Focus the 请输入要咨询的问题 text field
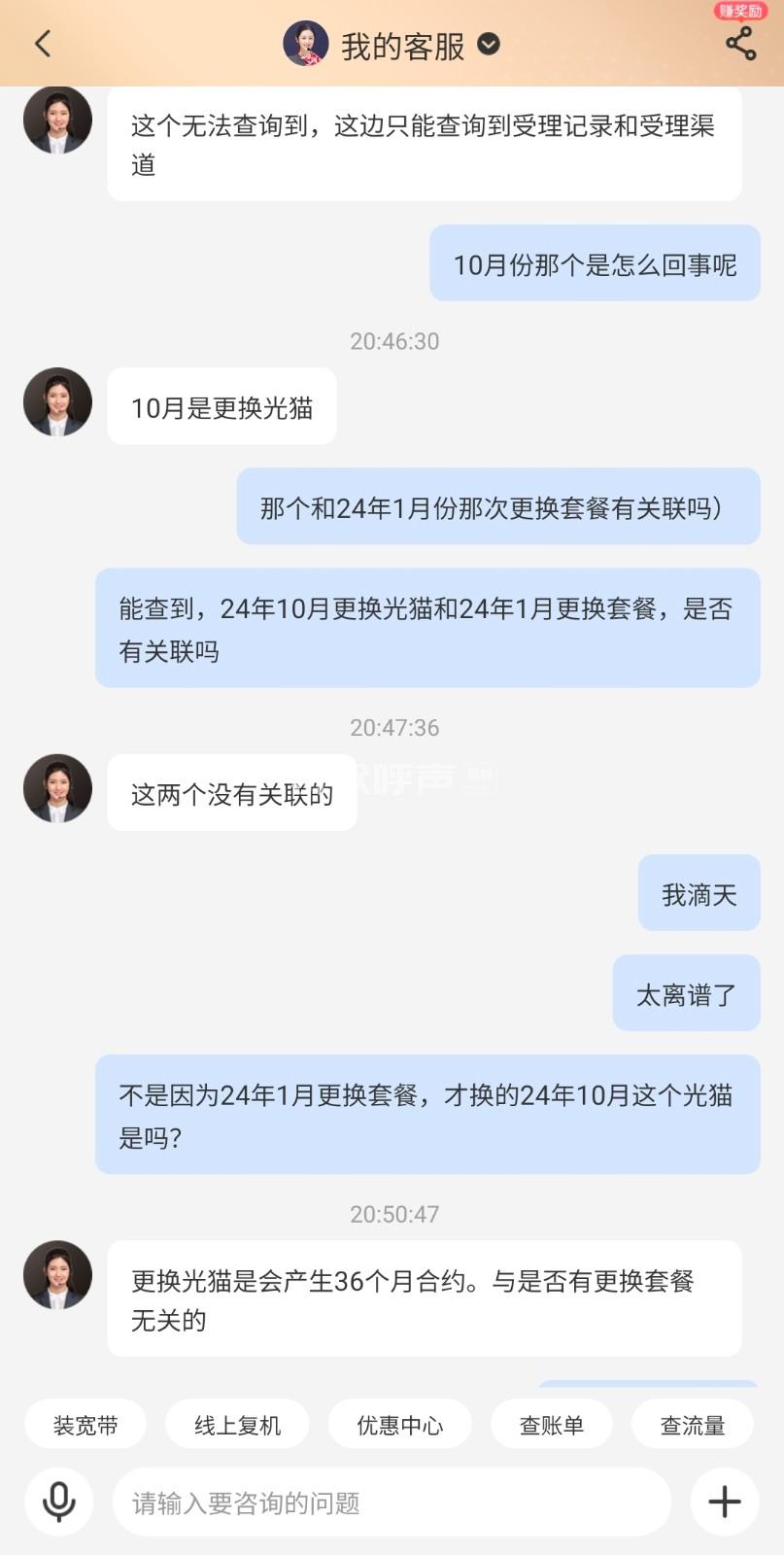The width and height of the screenshot is (784, 1555). (x=392, y=1503)
